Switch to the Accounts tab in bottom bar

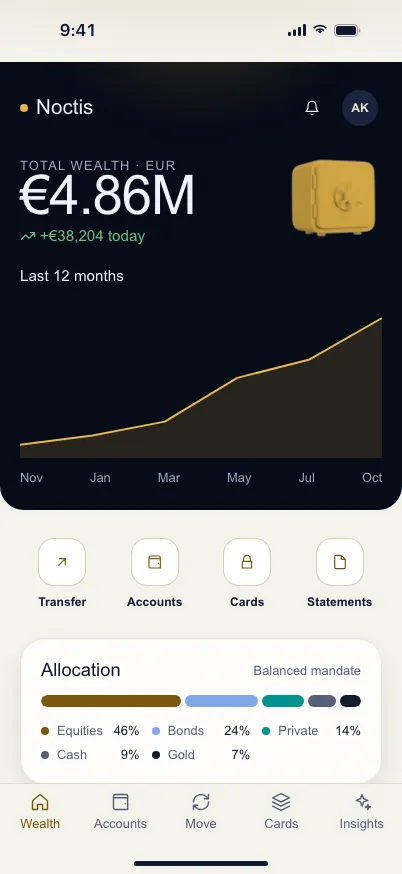click(x=120, y=812)
